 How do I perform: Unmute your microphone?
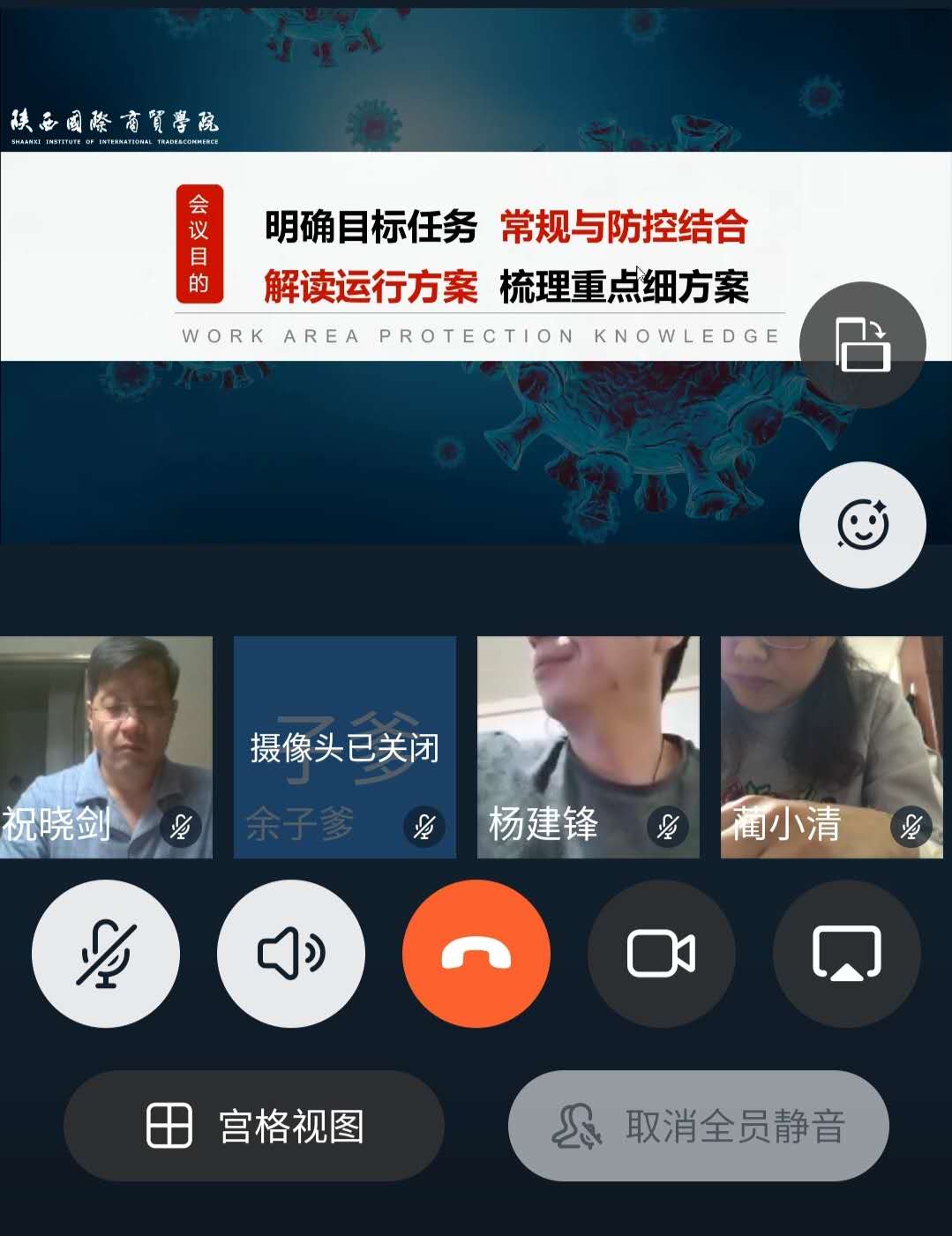point(106,954)
